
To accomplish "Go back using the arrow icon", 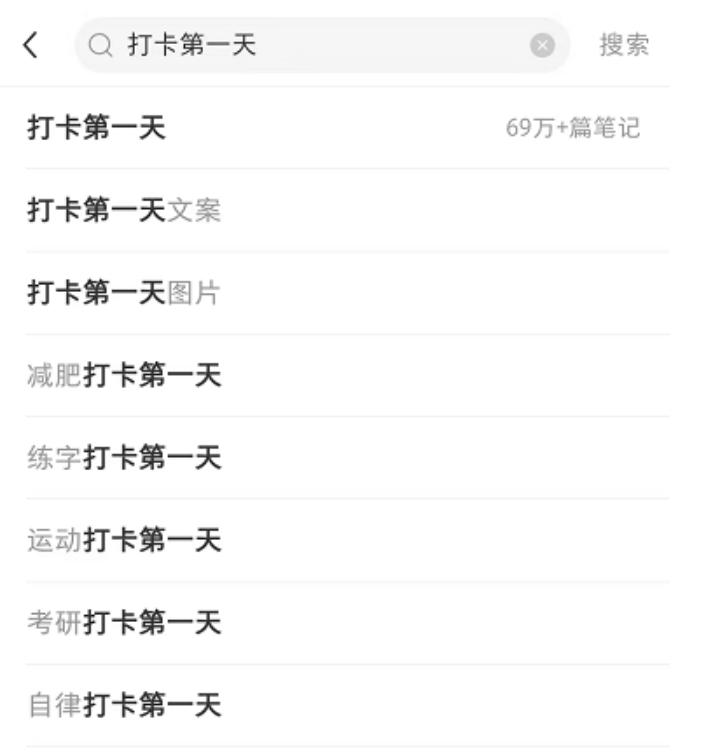I will 31,45.
